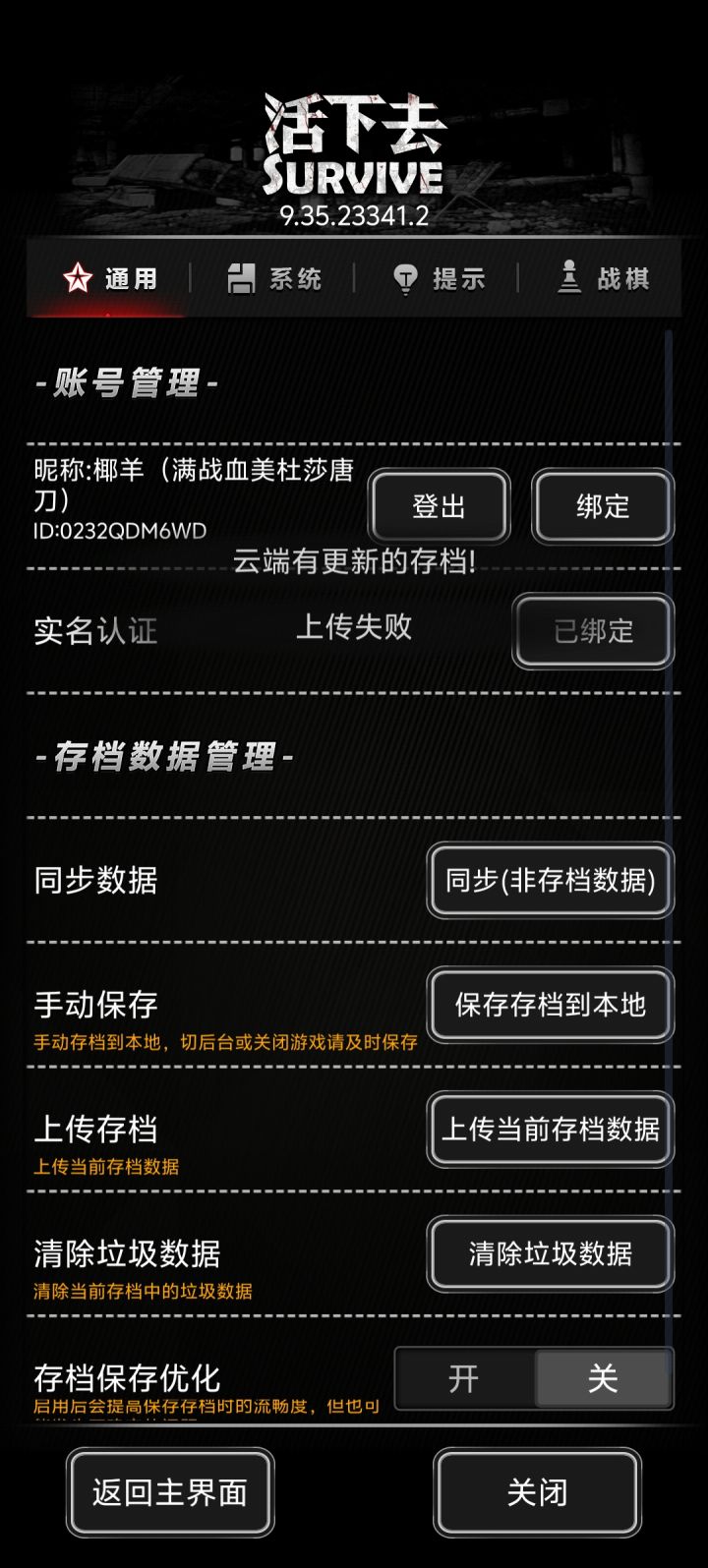Click the lightbulb icon on the 提示 tab
This screenshot has width=708, height=1568.
point(405,277)
